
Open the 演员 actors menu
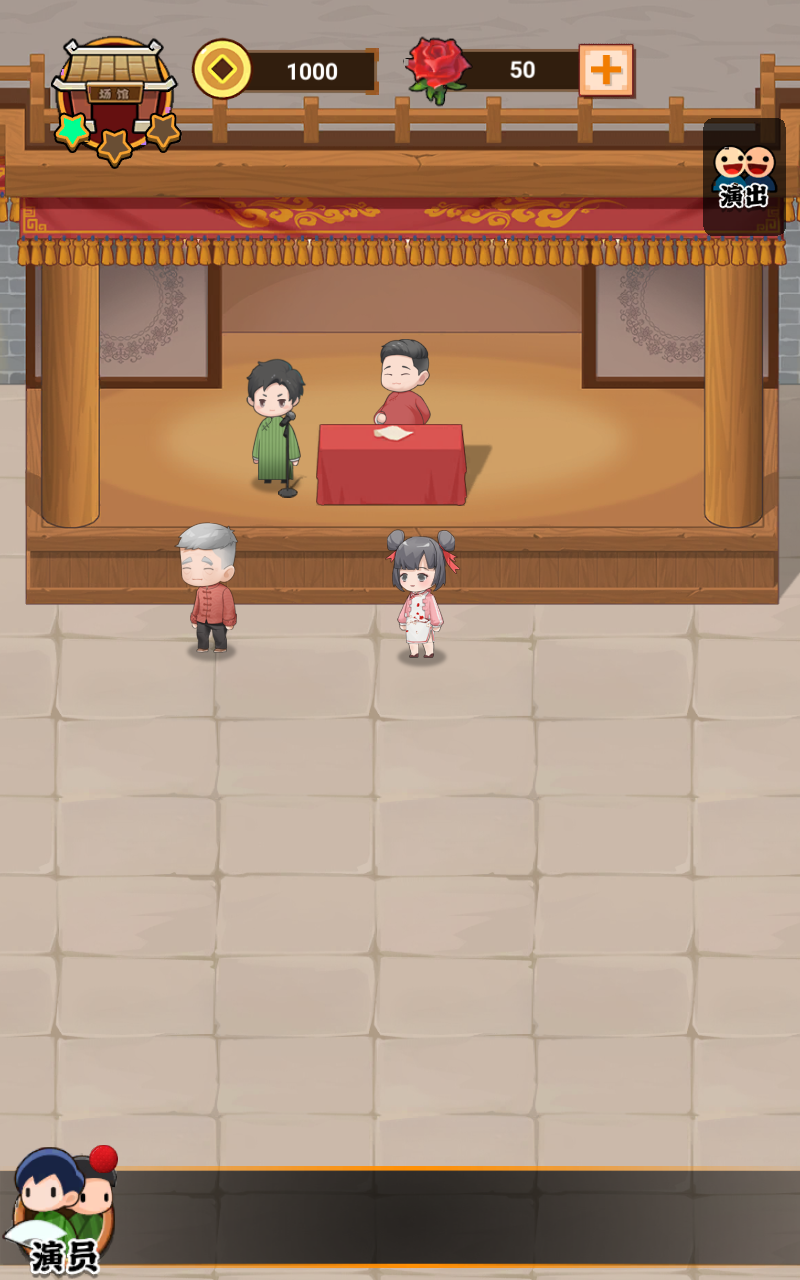coord(63,1212)
